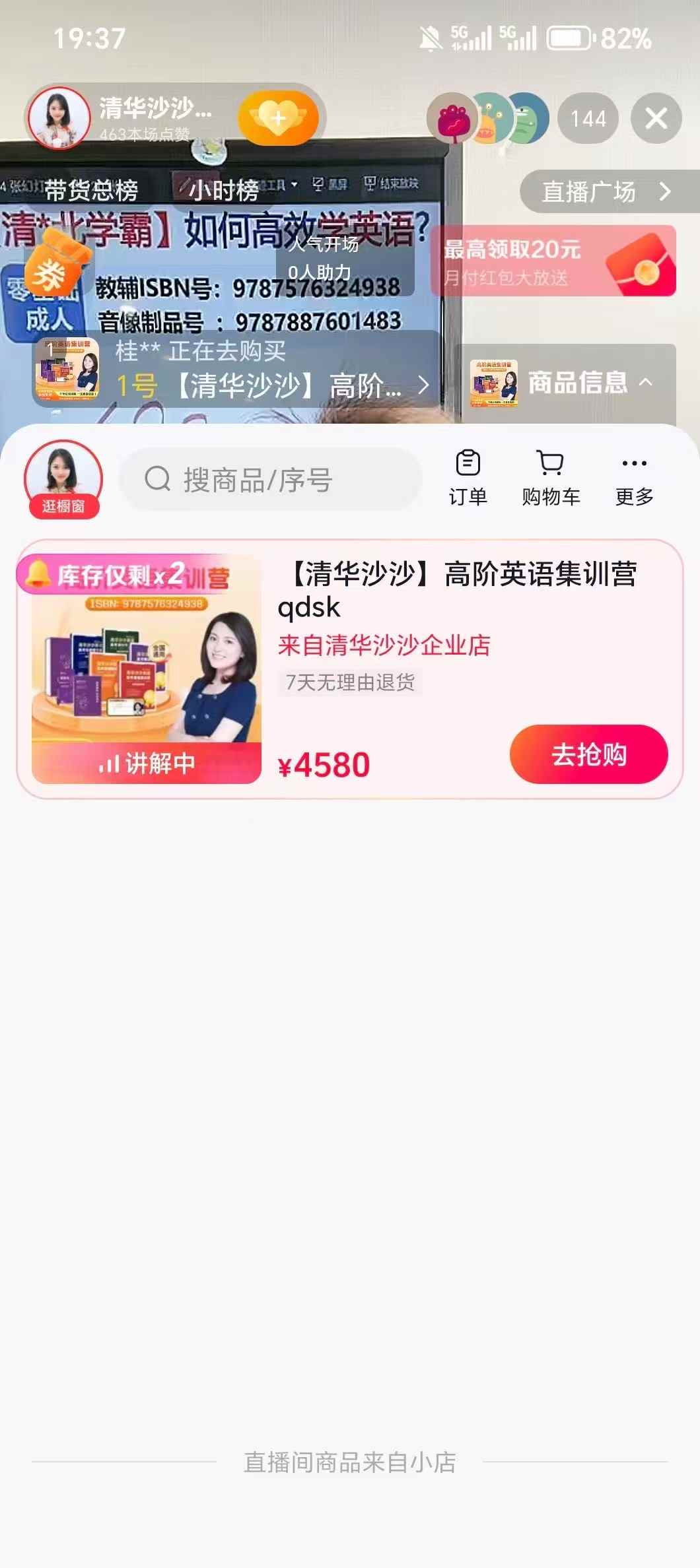Click the 搜商品/序号 search field
Viewport: 700px width, 1568px height.
pos(271,478)
